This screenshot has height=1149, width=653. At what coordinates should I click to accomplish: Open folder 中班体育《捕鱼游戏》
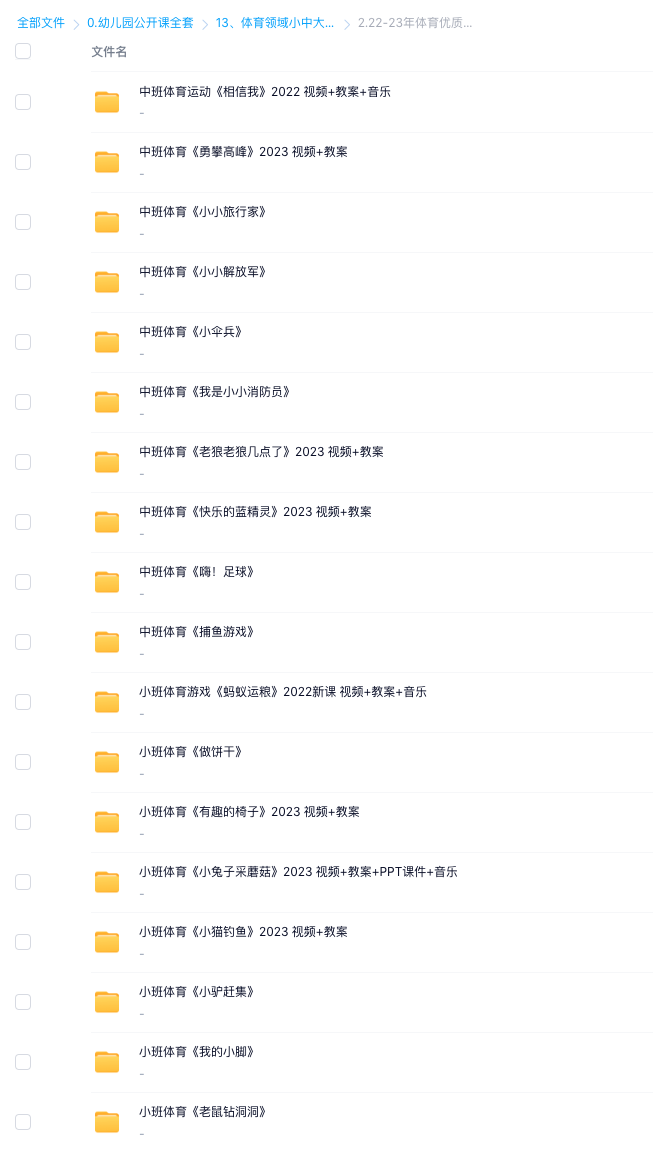point(196,632)
